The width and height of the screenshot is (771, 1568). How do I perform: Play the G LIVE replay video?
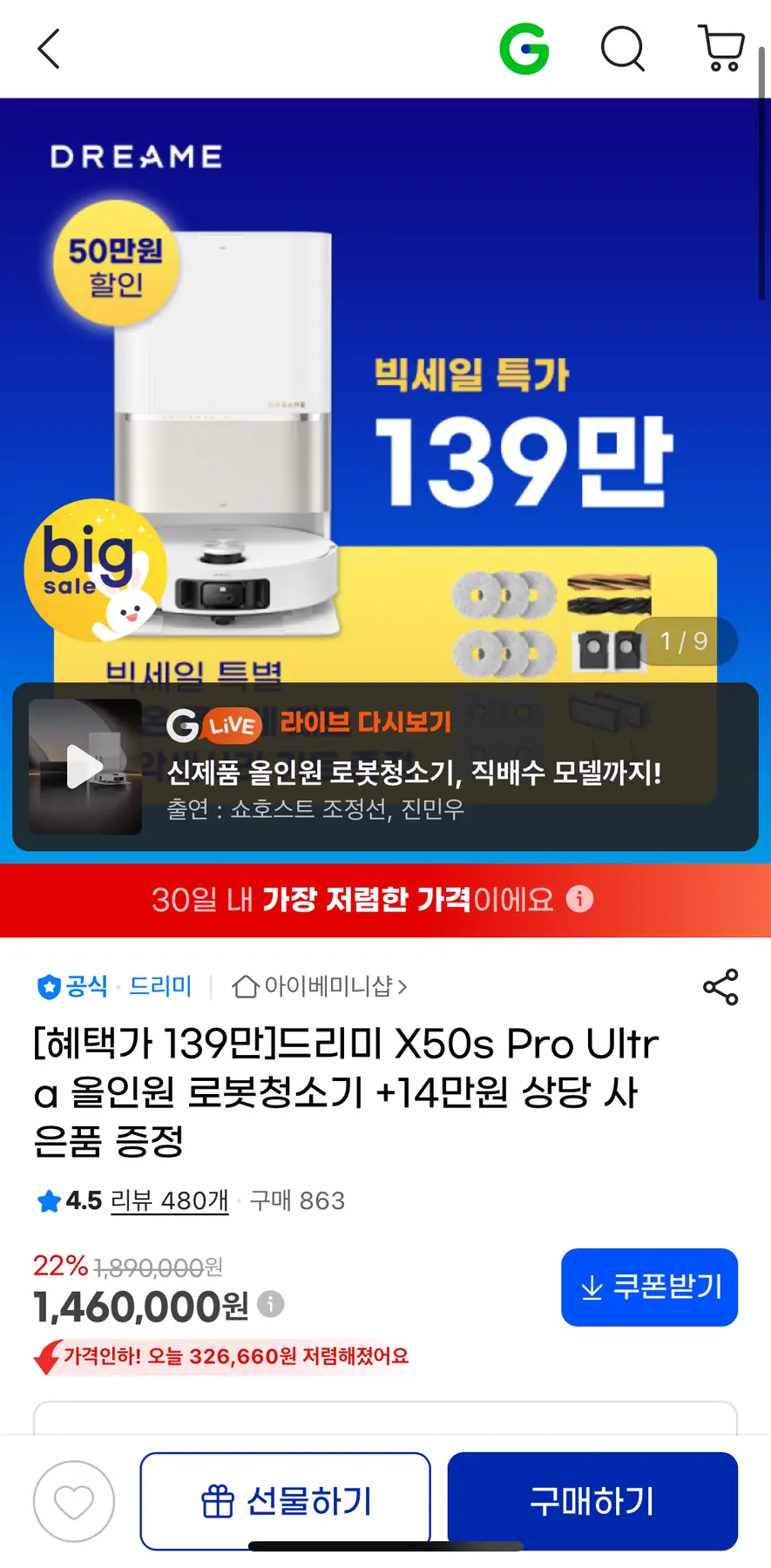click(x=85, y=767)
